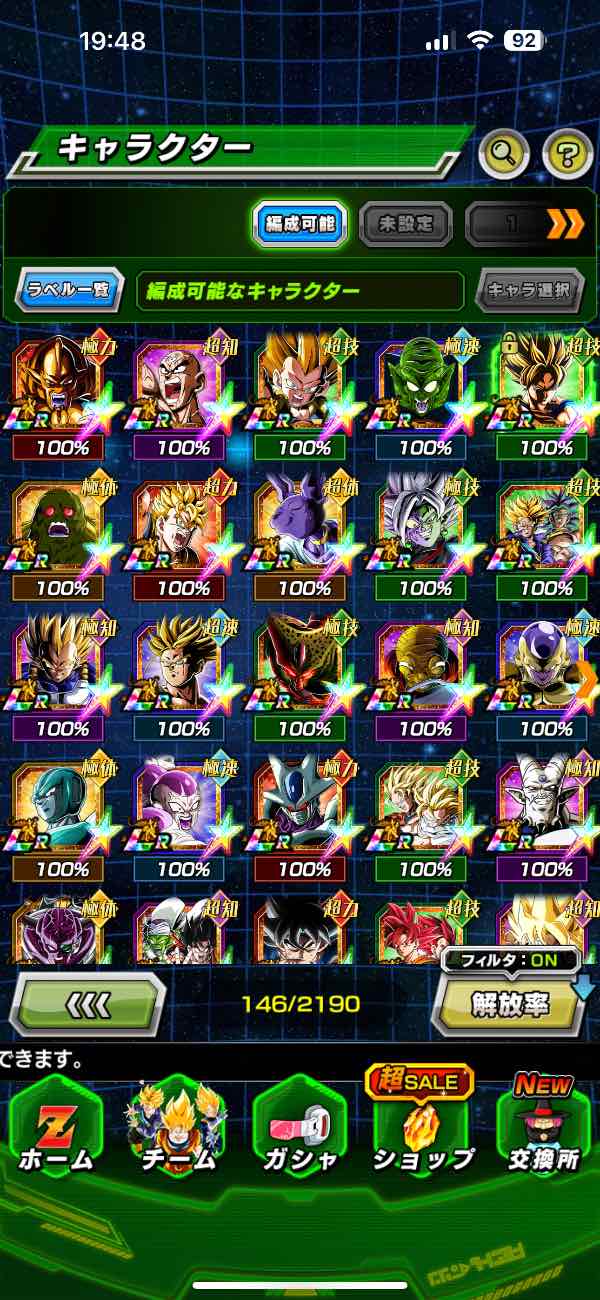The width and height of the screenshot is (600, 1300).
Task: Open the question mark help icon
Action: tap(567, 153)
